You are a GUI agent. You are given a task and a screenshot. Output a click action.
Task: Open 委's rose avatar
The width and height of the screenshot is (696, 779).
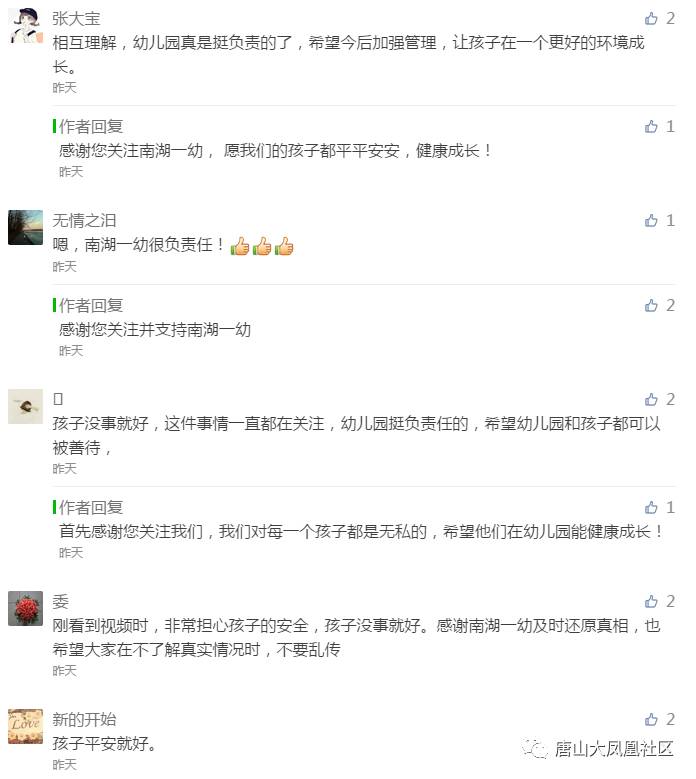[x=26, y=608]
